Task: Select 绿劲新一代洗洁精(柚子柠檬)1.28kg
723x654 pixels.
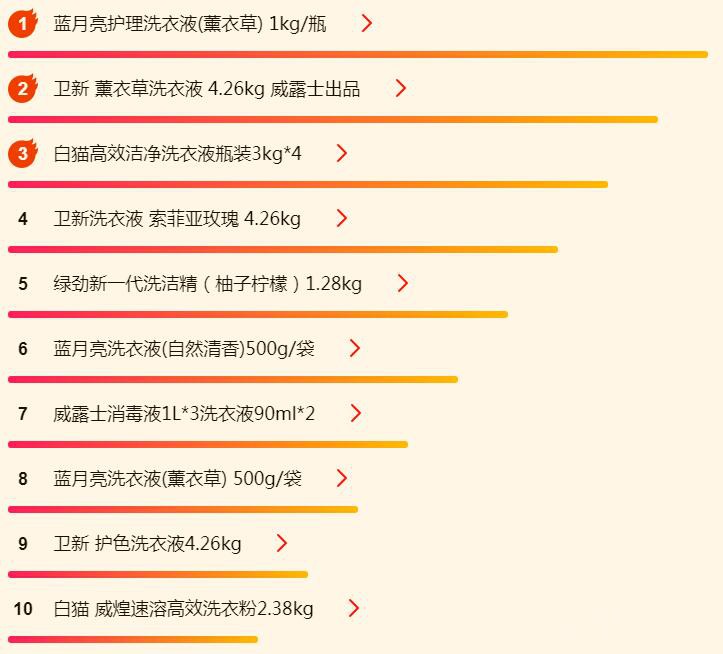Action: [x=208, y=284]
